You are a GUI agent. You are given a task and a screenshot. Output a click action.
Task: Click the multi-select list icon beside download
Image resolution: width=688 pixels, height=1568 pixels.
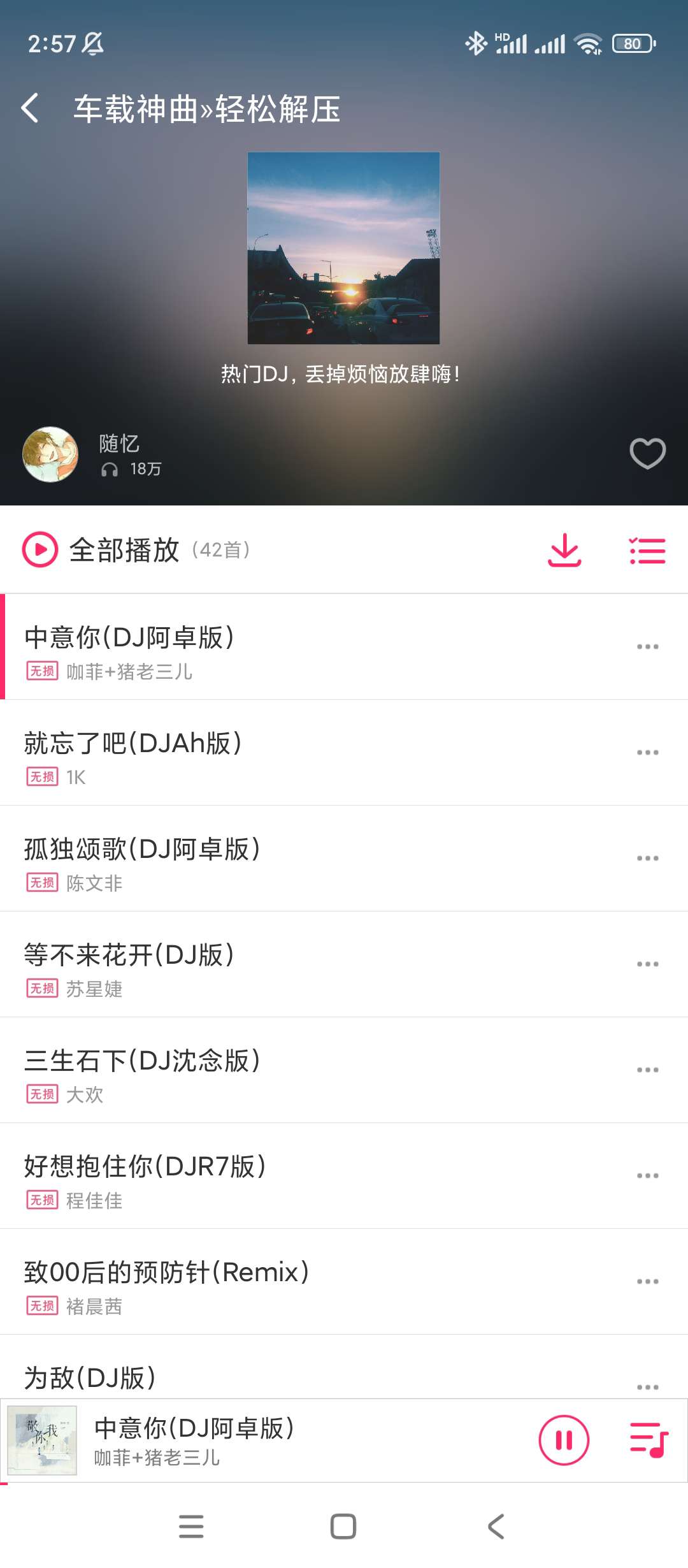647,551
